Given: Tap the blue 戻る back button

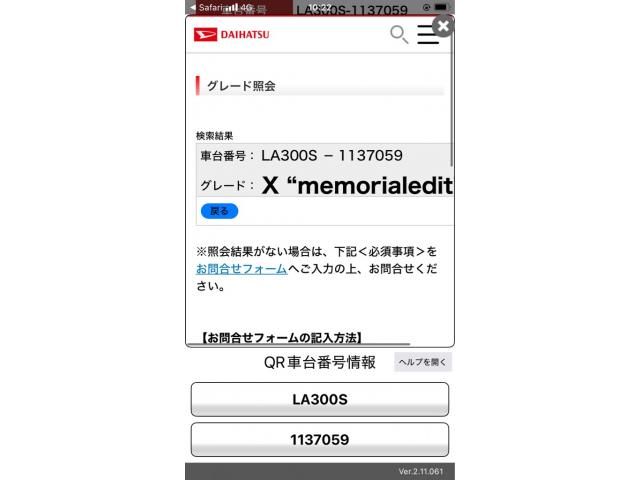Looking at the screenshot, I should pyautogui.click(x=219, y=211).
